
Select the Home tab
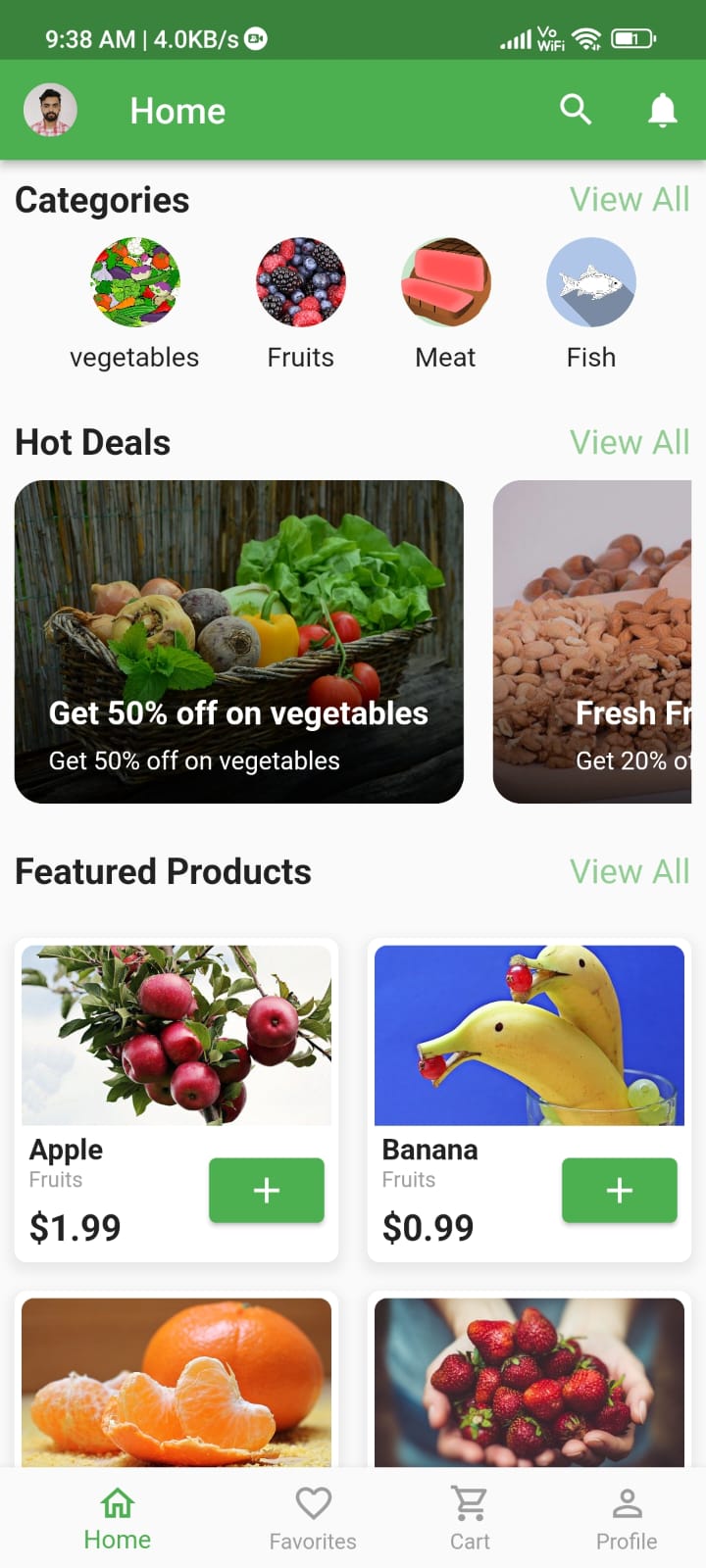(118, 1518)
